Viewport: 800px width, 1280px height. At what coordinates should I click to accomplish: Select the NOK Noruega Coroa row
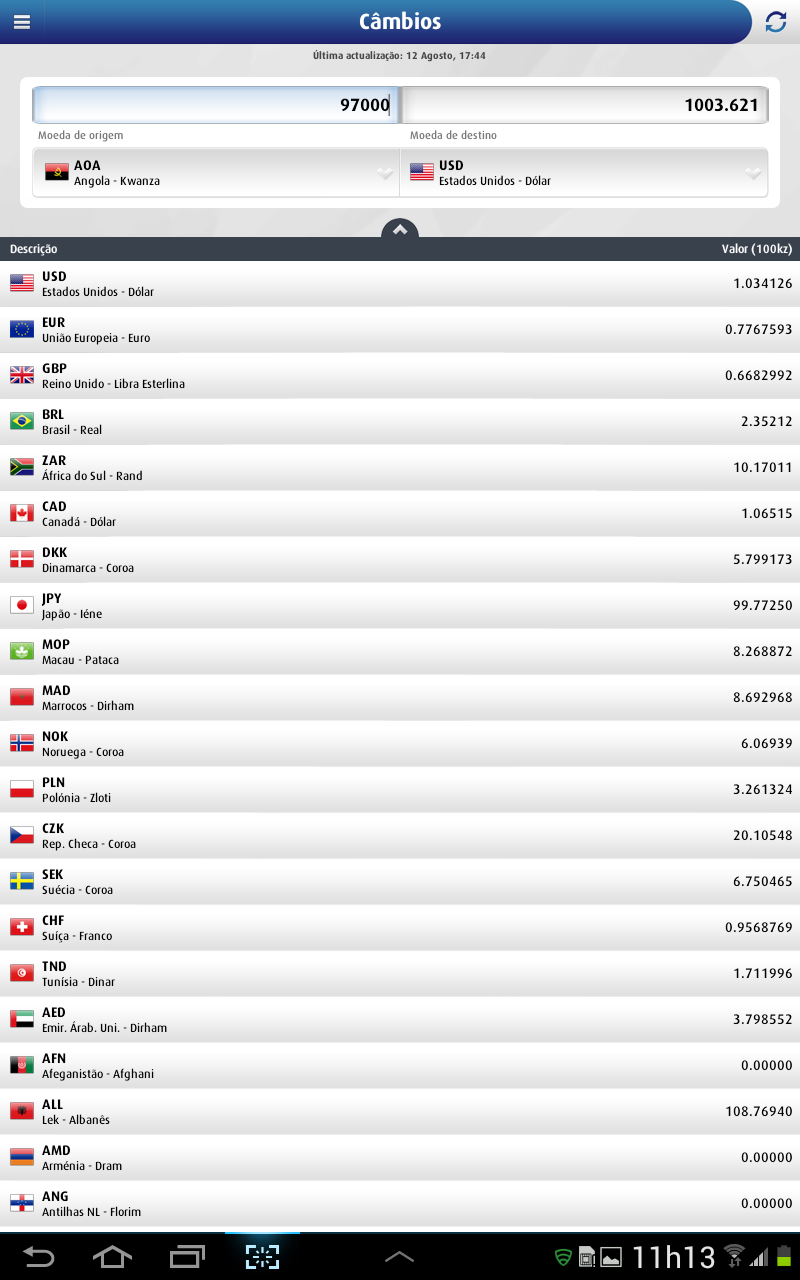coord(400,744)
